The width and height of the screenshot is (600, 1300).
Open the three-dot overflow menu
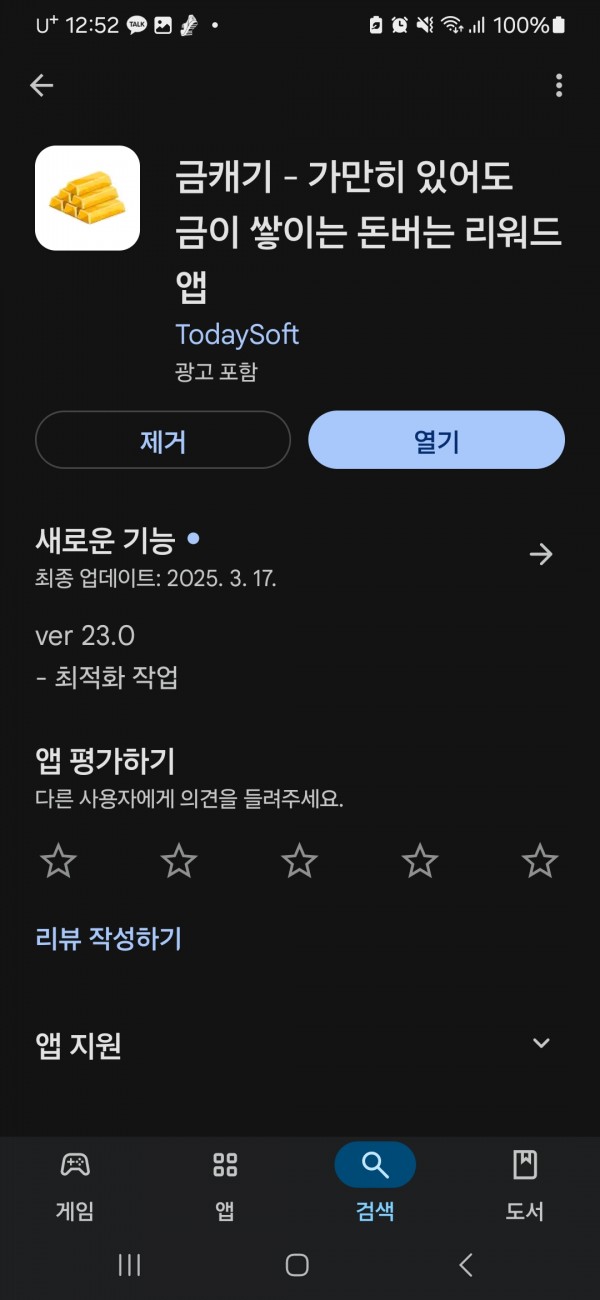pos(559,86)
